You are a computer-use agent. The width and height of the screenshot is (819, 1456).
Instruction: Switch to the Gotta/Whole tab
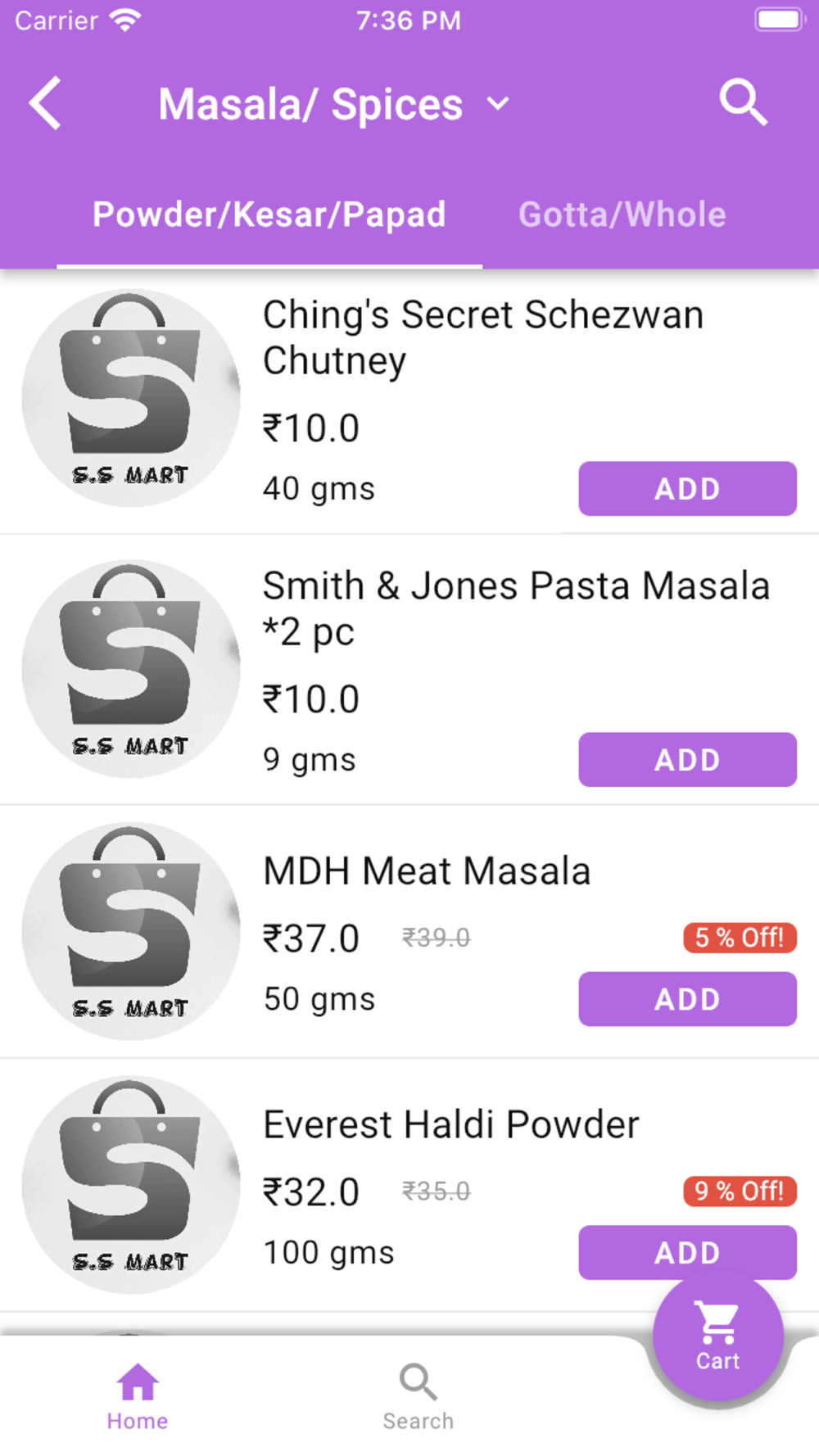[622, 215]
